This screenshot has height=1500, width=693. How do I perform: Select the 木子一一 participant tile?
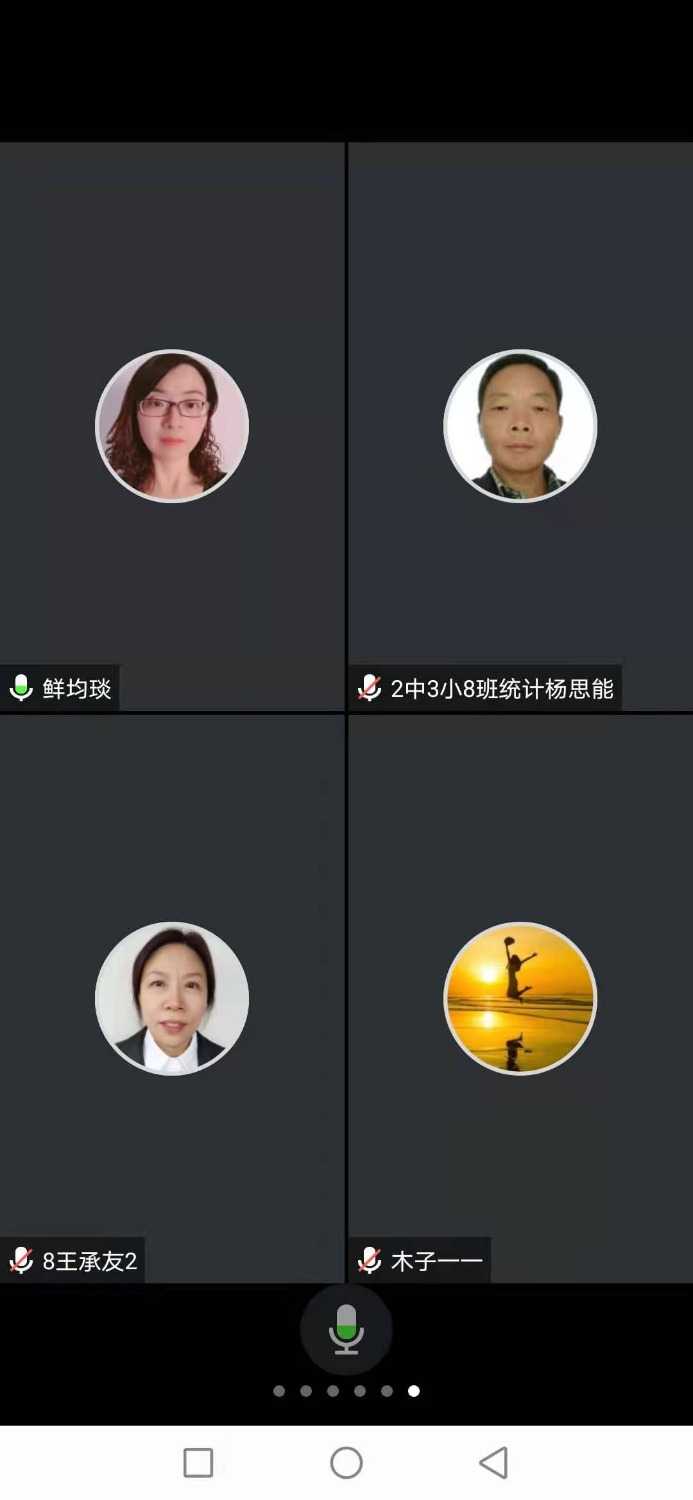520,998
